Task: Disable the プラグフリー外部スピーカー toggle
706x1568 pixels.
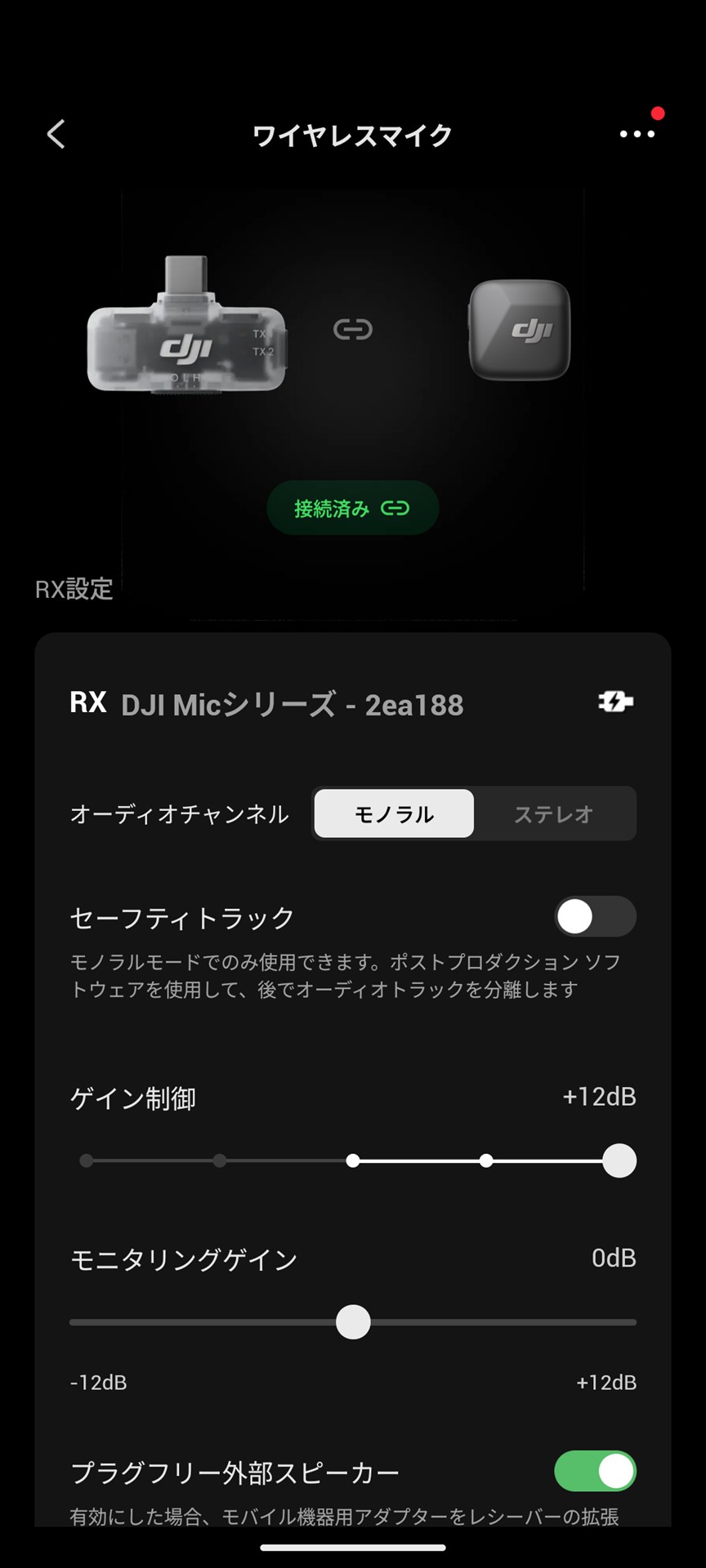Action: pos(594,1470)
